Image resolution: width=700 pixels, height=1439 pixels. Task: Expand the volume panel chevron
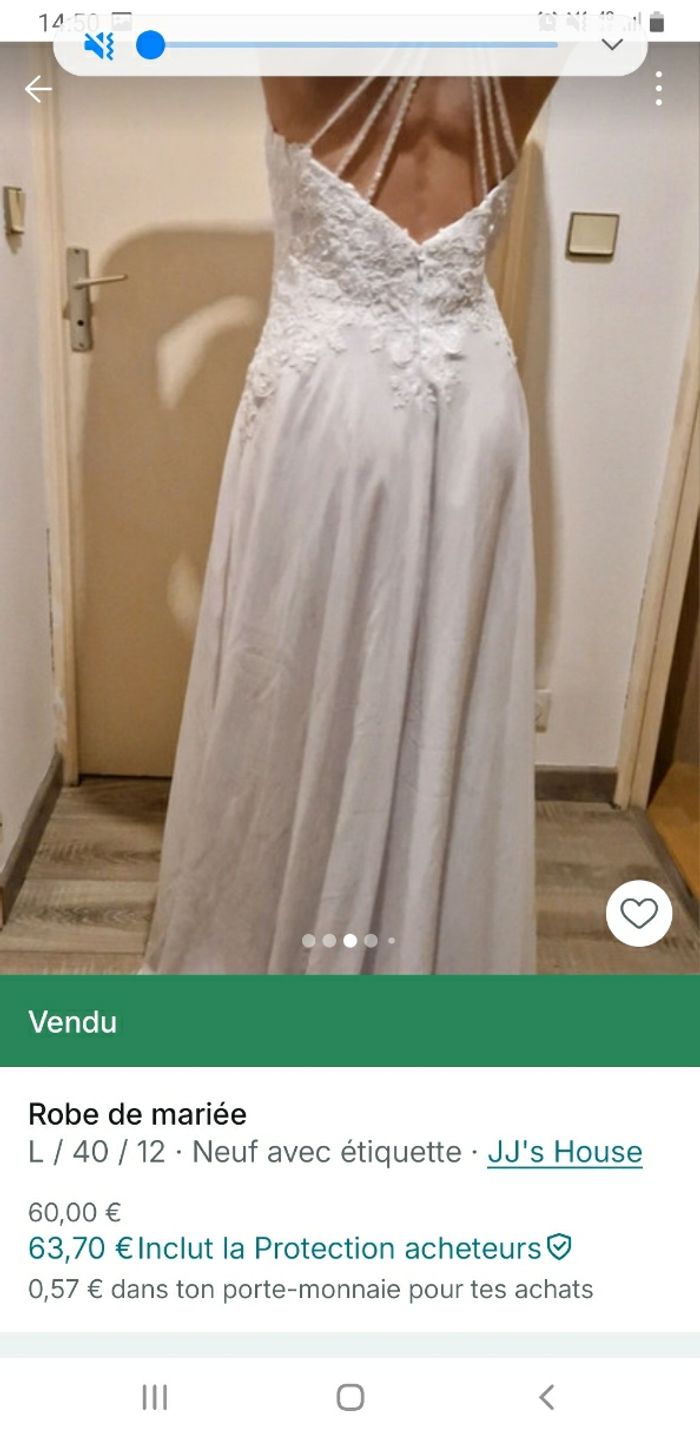coord(611,45)
